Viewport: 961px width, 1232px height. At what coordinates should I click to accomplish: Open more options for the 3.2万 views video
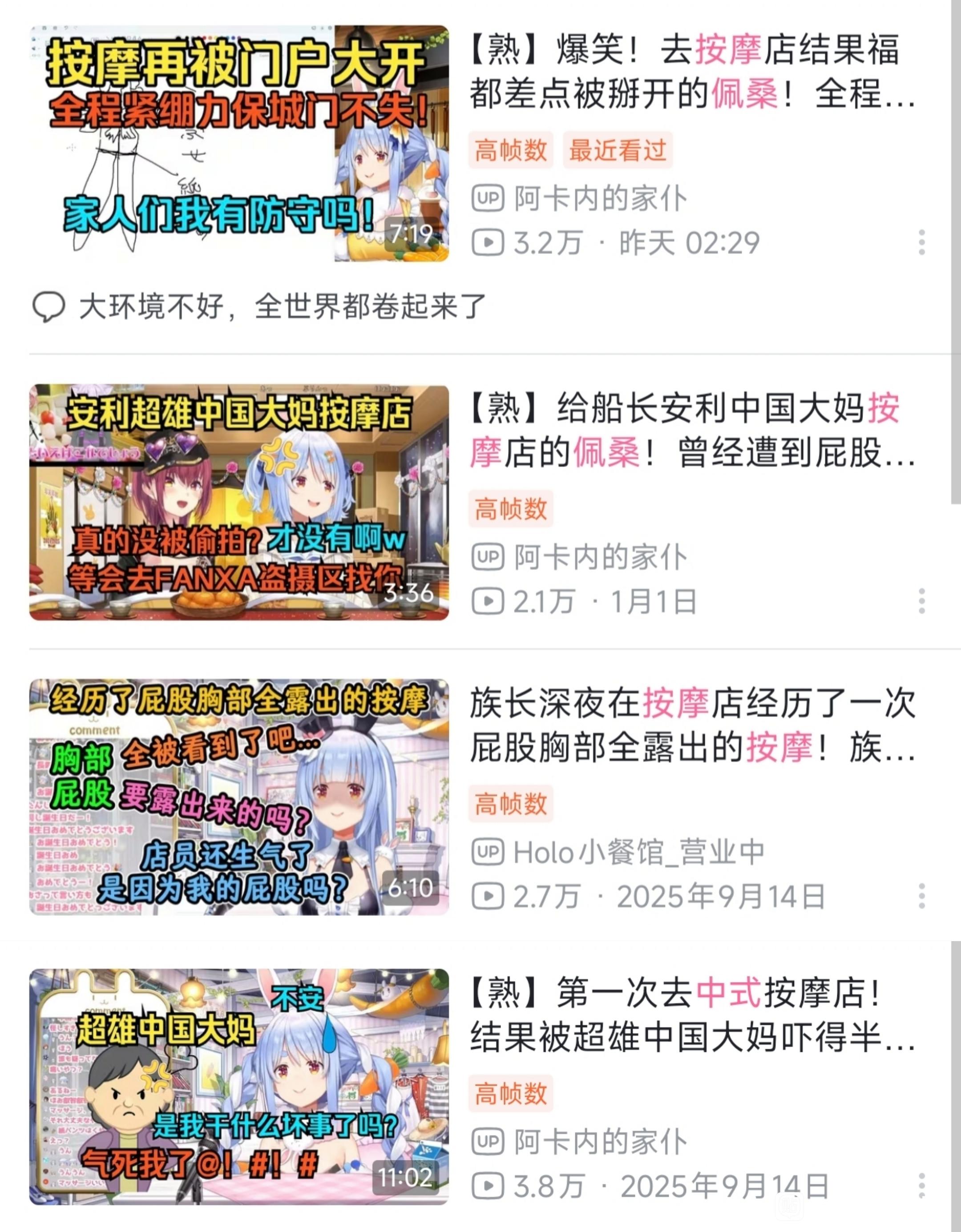tap(921, 242)
